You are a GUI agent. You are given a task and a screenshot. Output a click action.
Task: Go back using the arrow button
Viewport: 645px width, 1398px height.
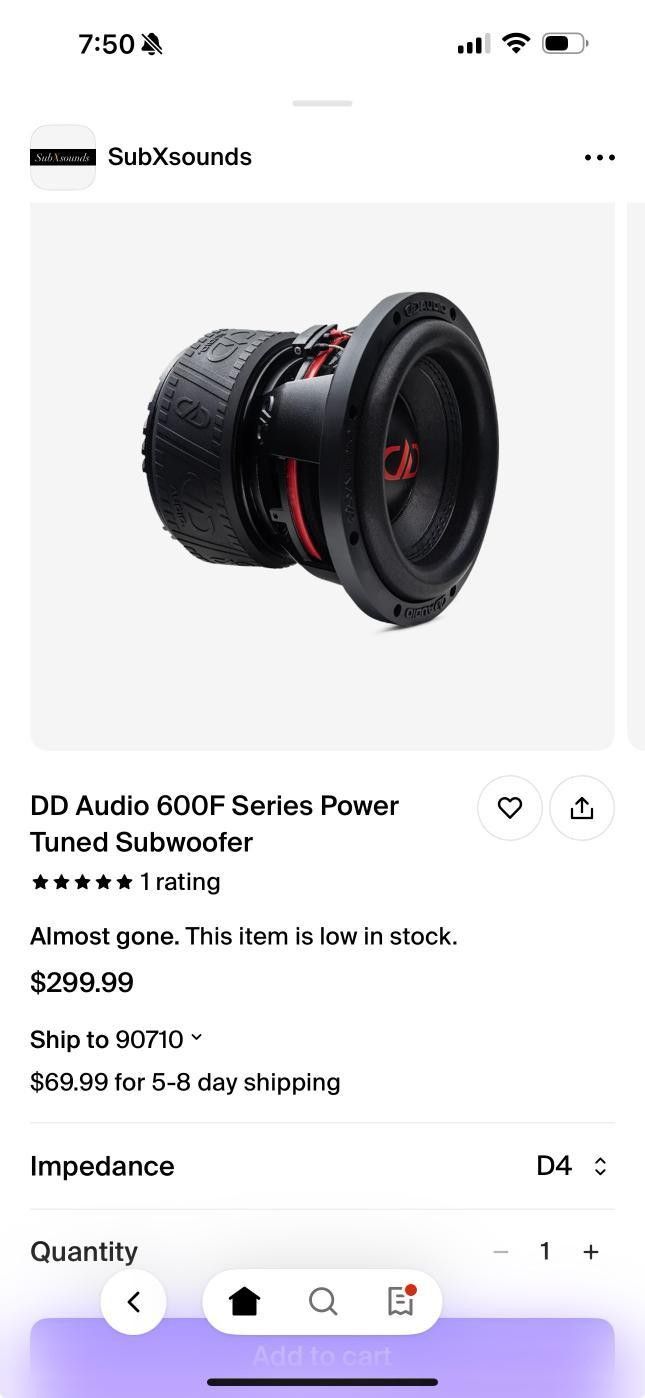[x=134, y=1302]
